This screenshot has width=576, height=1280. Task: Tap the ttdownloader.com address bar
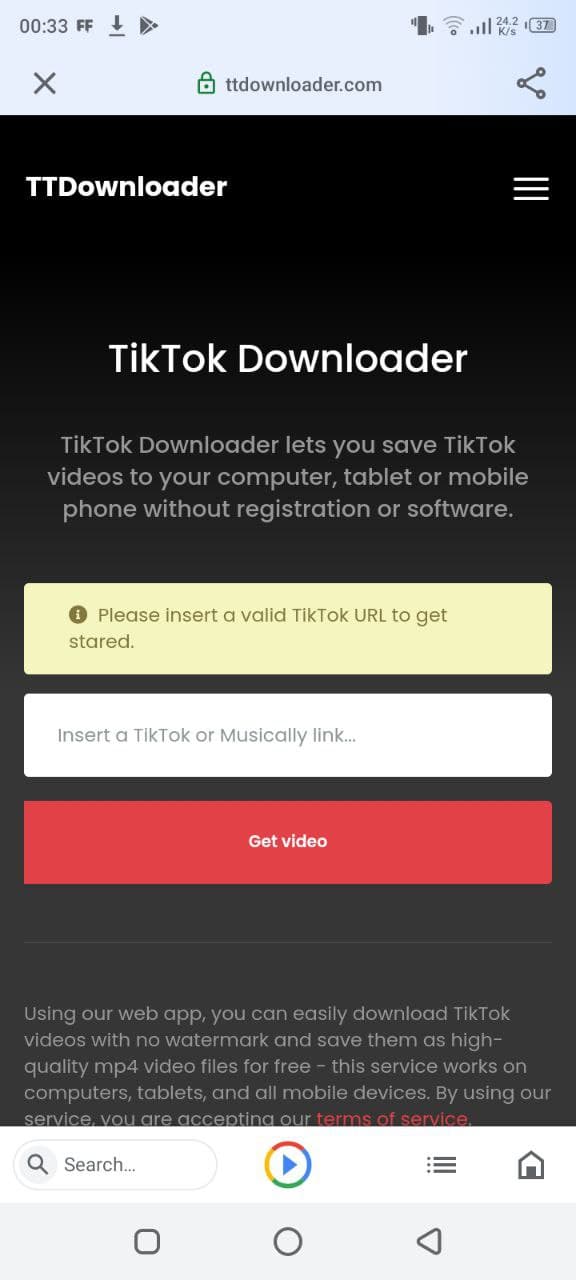click(289, 84)
